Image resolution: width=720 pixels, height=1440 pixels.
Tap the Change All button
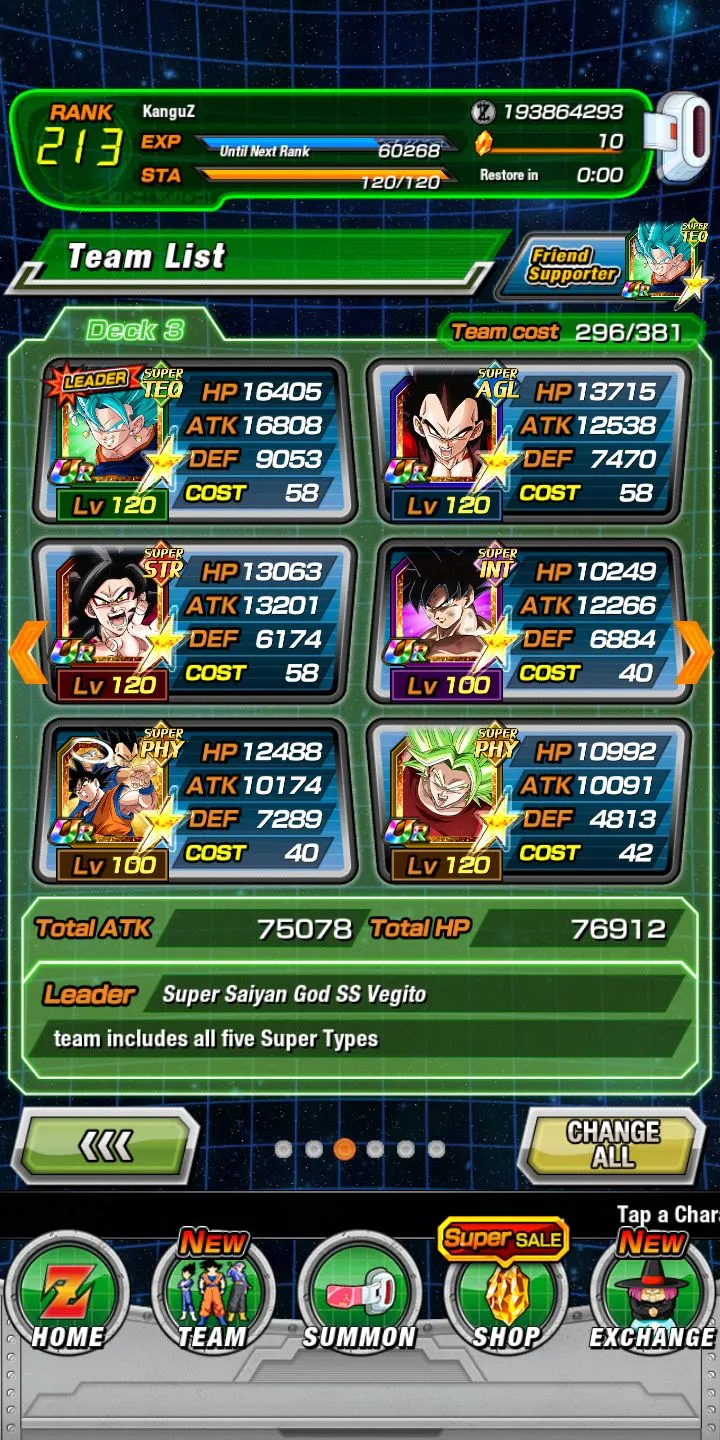[x=612, y=1146]
